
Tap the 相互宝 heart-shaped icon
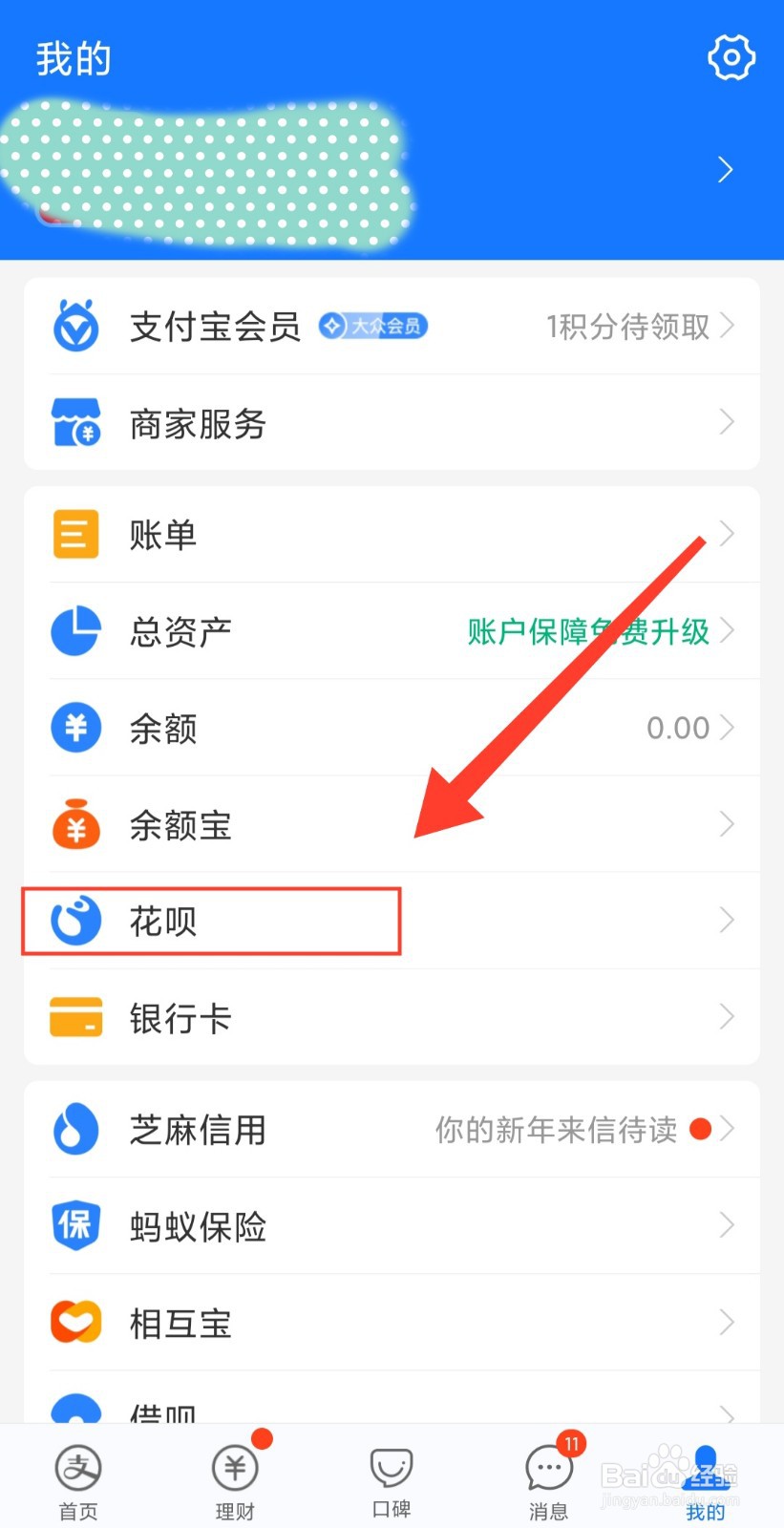coord(74,1322)
